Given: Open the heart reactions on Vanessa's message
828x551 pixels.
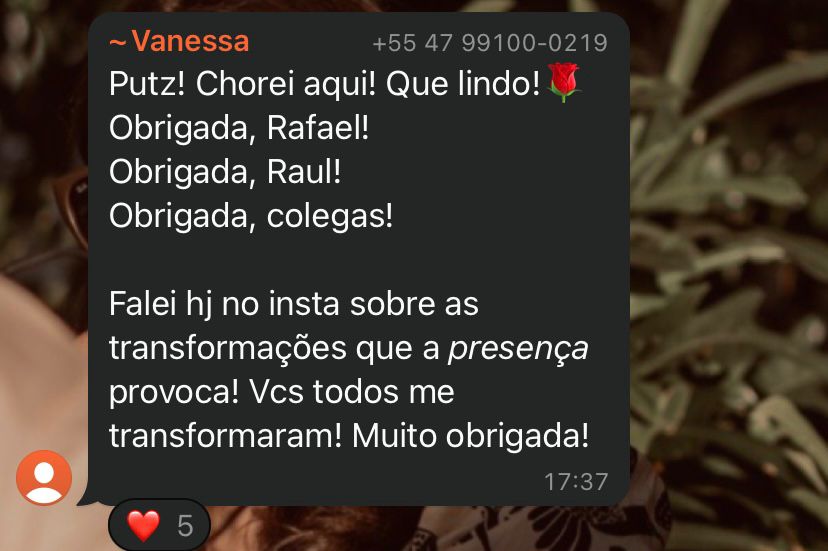Looking at the screenshot, I should coord(159,525).
